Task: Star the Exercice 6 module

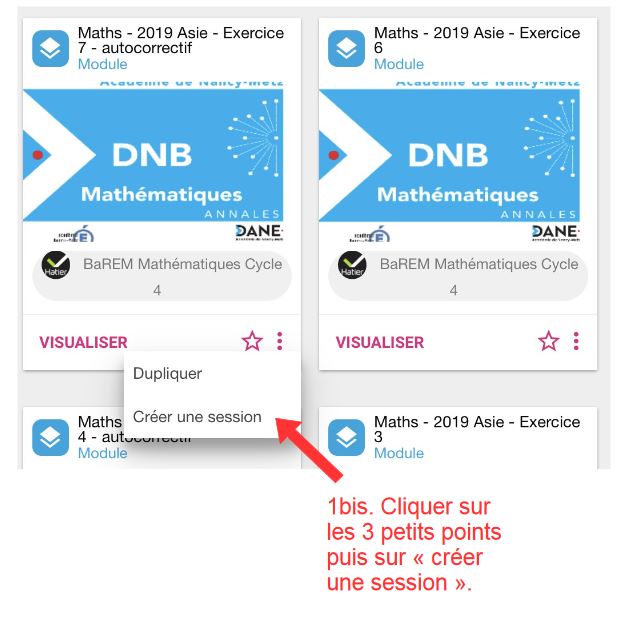Action: 549,342
